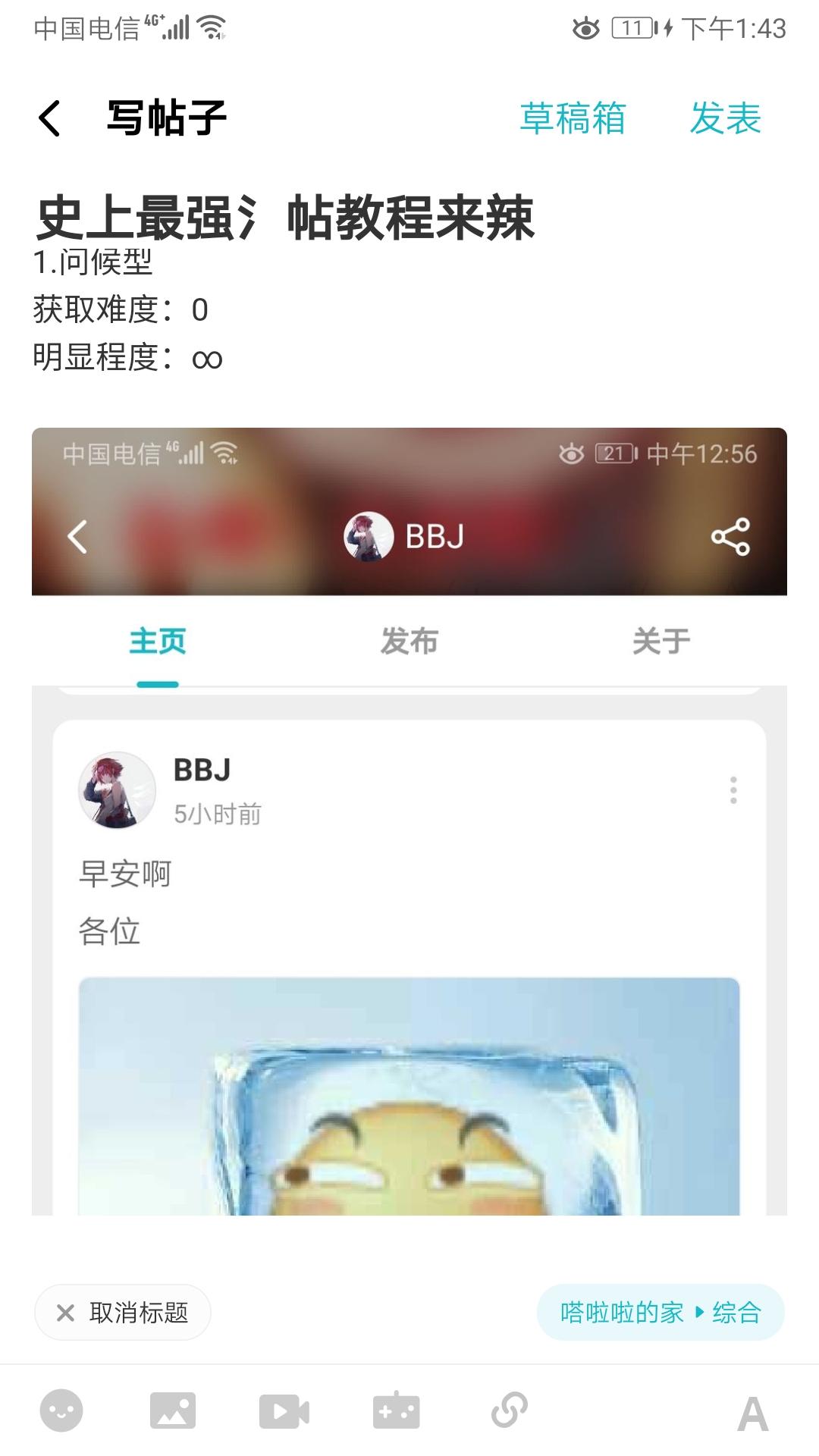Open the text formatting options
Screen dimensions: 819x1456
[x=753, y=1414]
